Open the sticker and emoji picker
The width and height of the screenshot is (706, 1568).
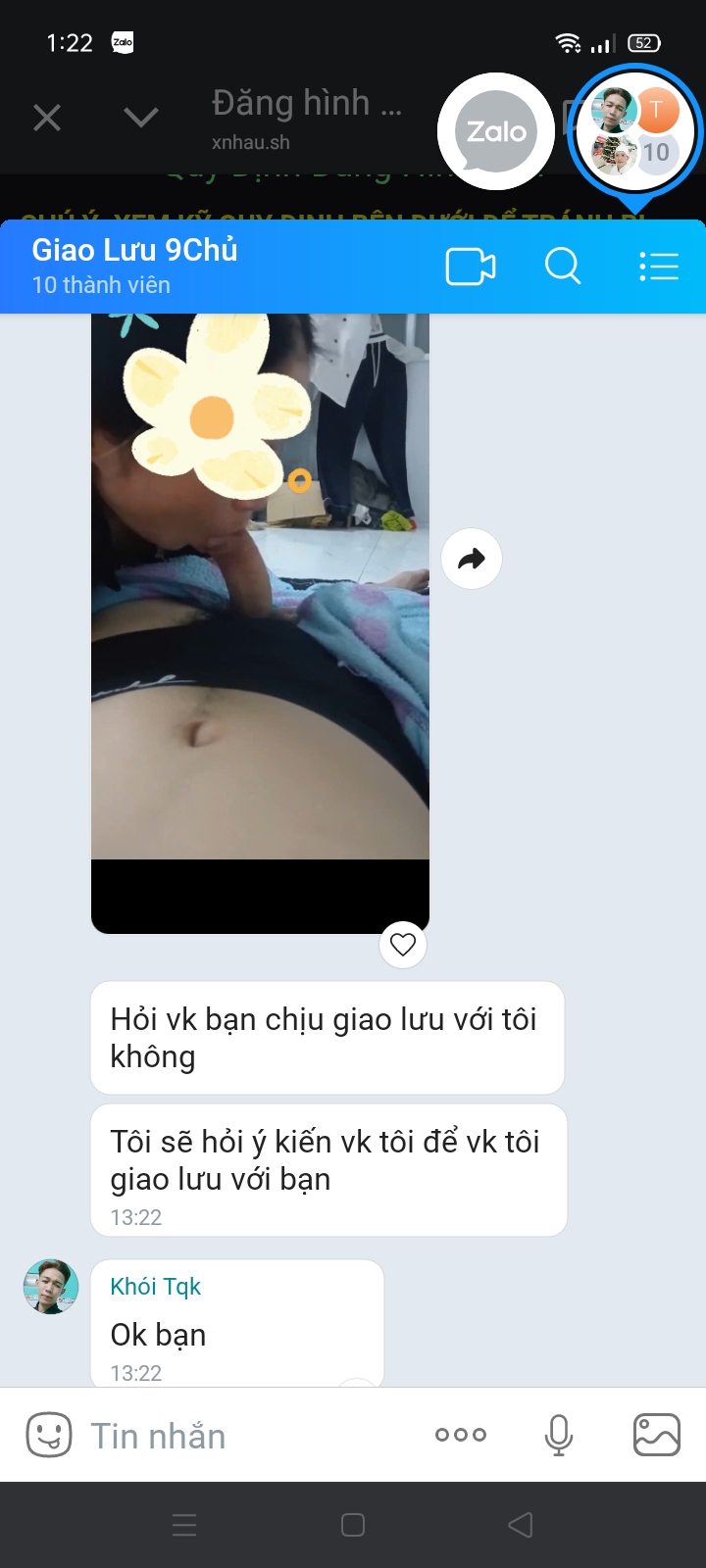click(48, 1436)
